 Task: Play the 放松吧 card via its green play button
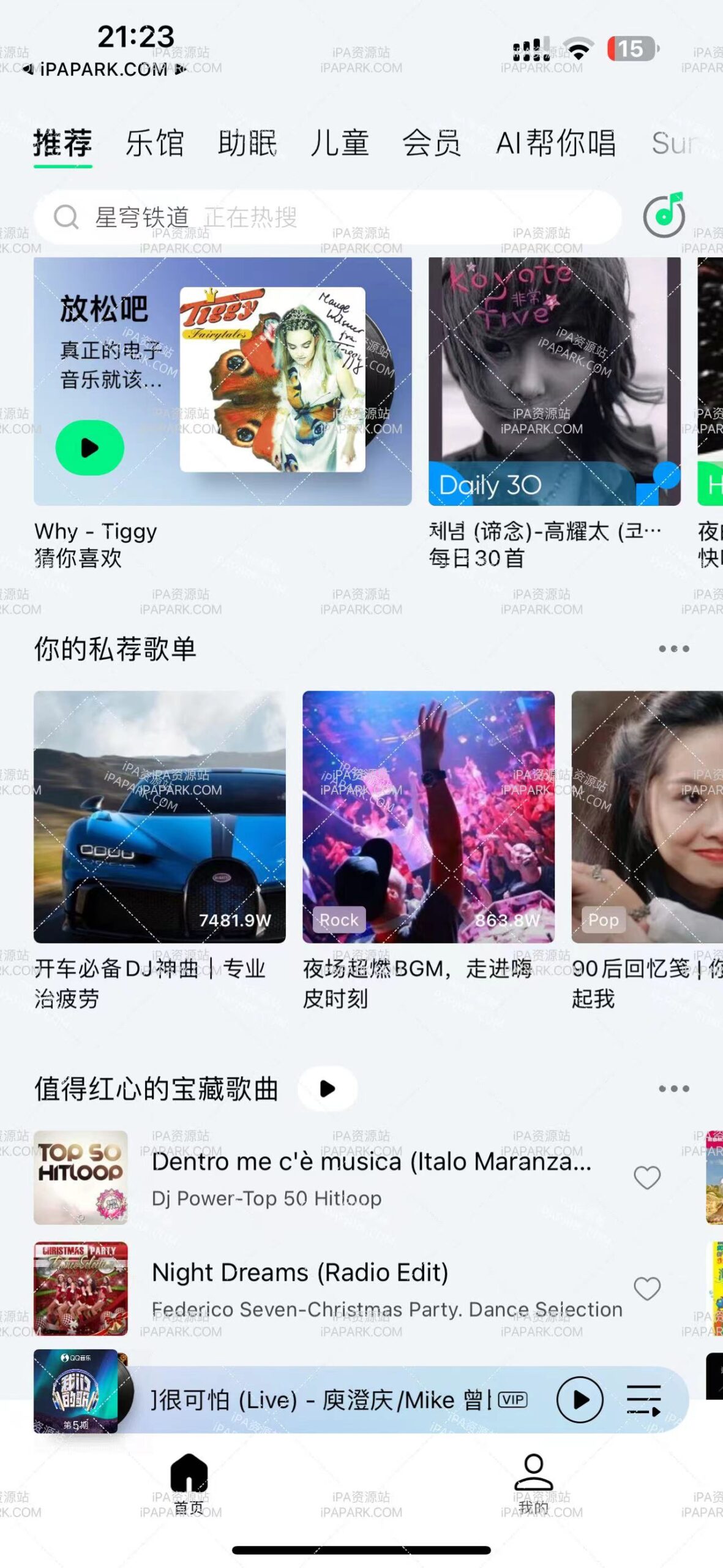89,448
